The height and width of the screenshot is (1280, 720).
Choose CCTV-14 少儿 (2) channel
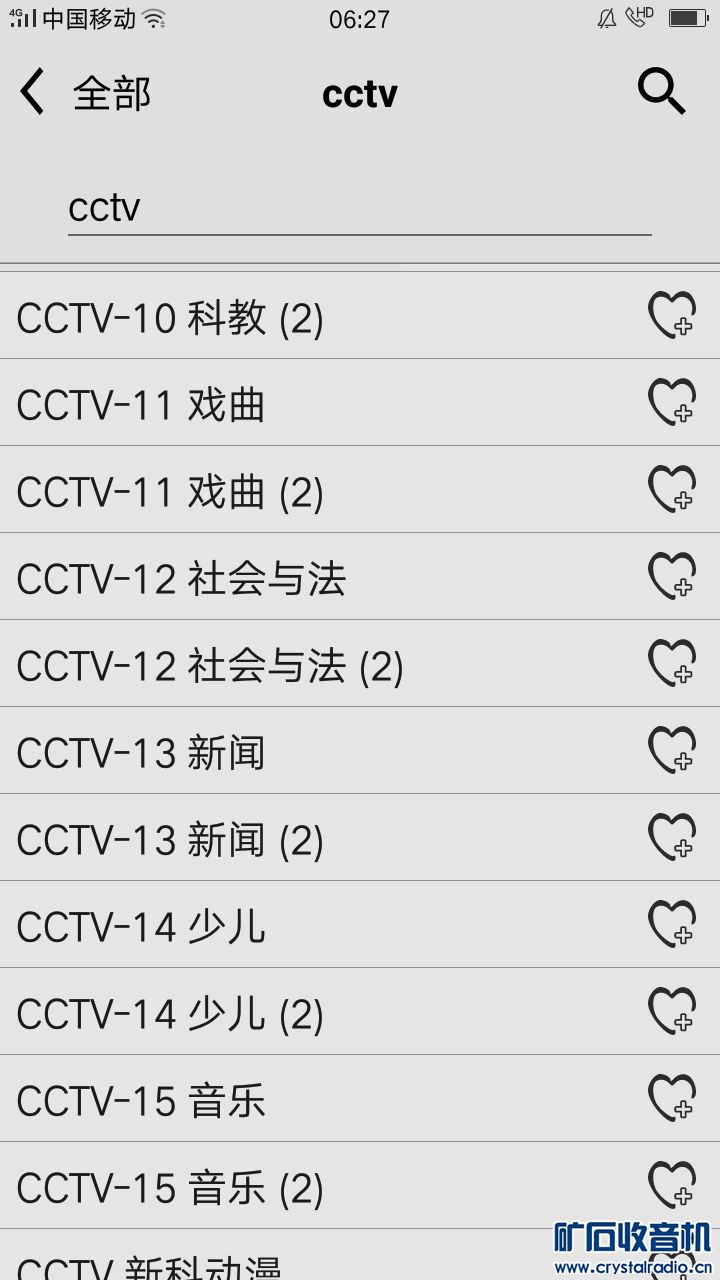170,1014
